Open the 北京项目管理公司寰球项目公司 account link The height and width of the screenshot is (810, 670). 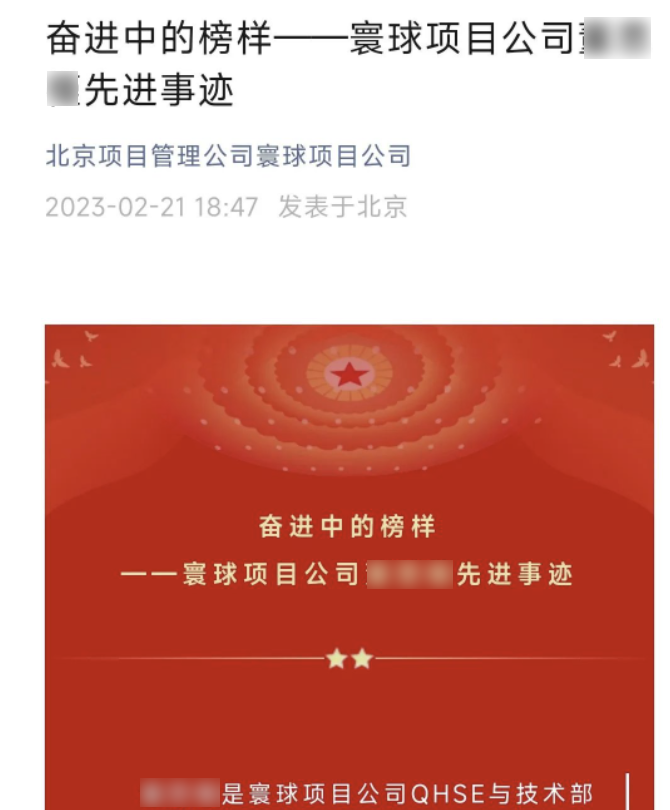pos(228,157)
